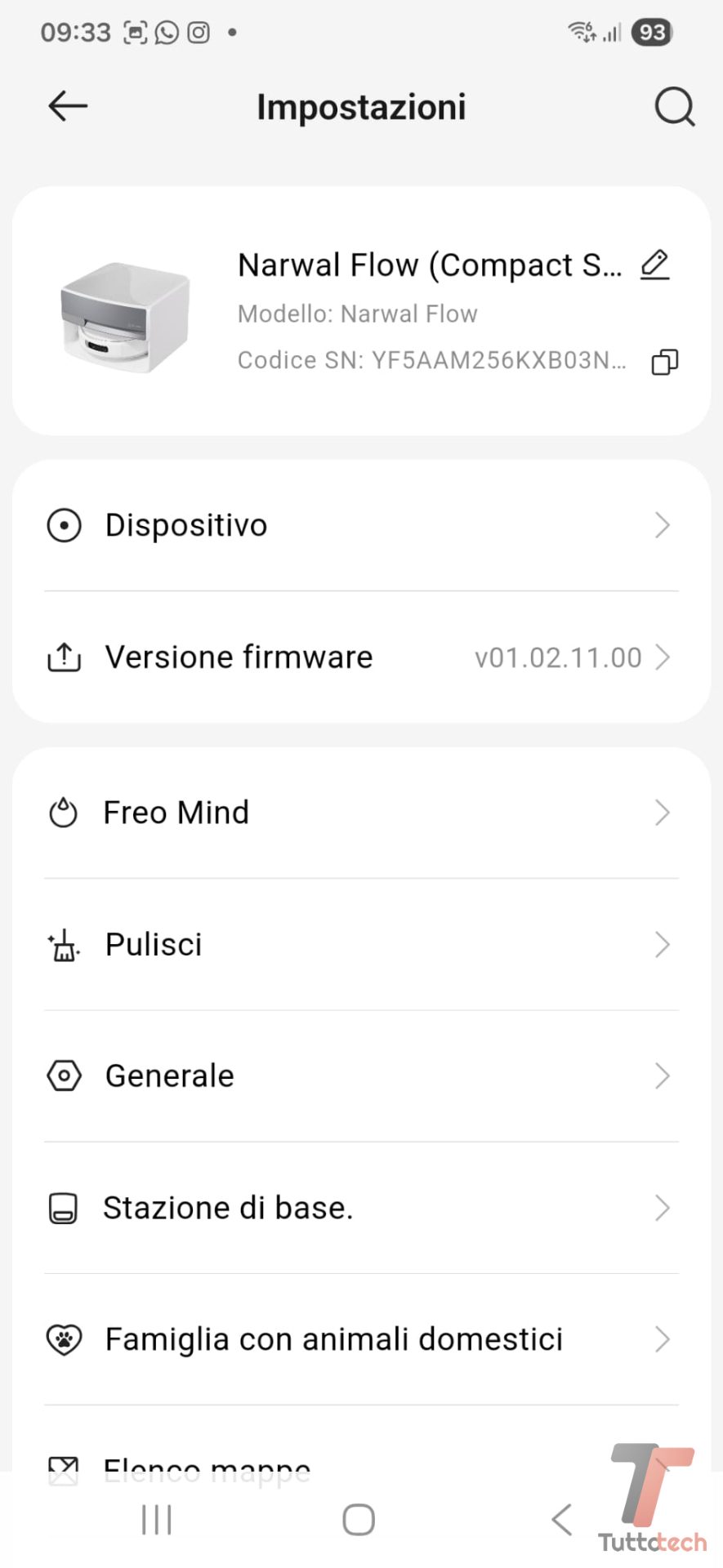723x1568 pixels.
Task: Copy the Codice SN serial number
Action: click(664, 362)
